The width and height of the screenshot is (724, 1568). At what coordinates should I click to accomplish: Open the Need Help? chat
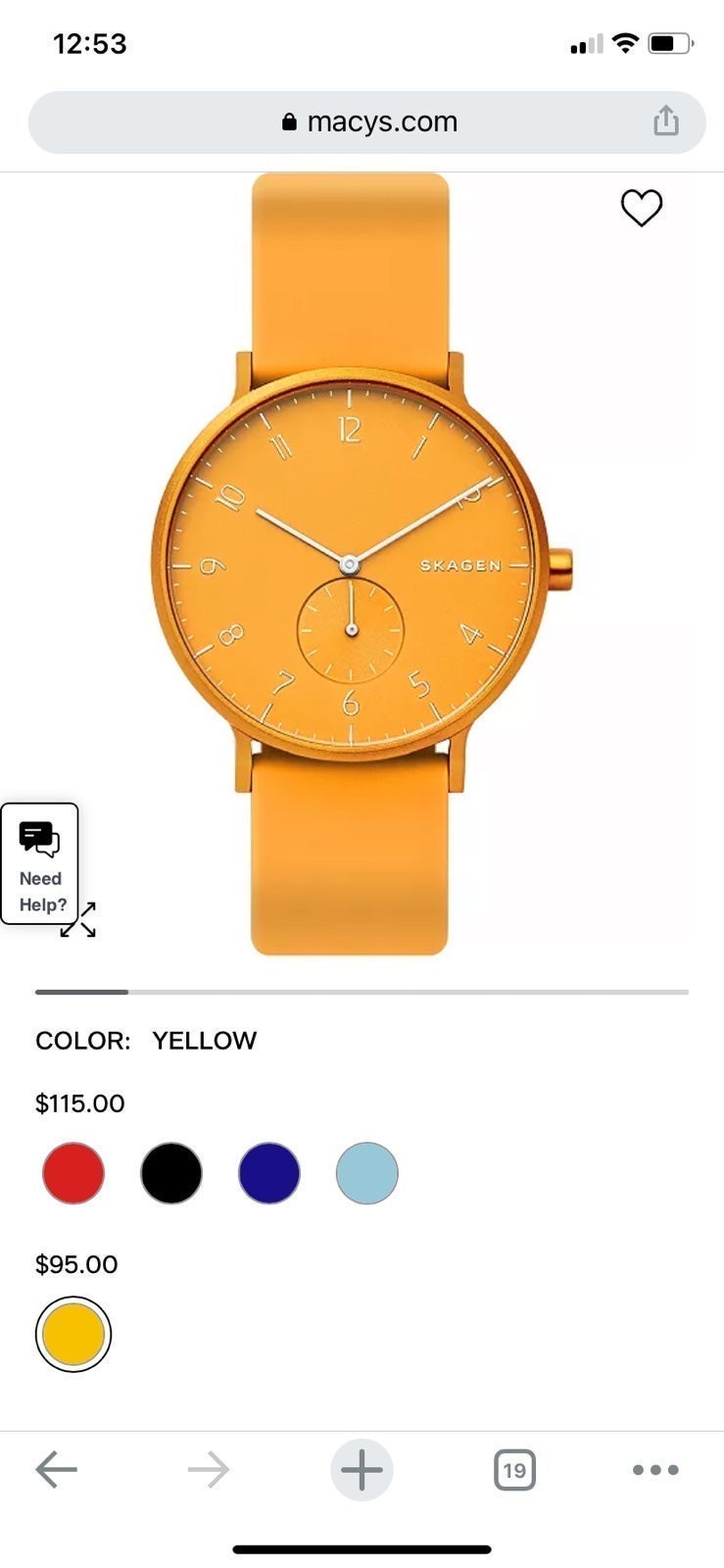pos(39,863)
